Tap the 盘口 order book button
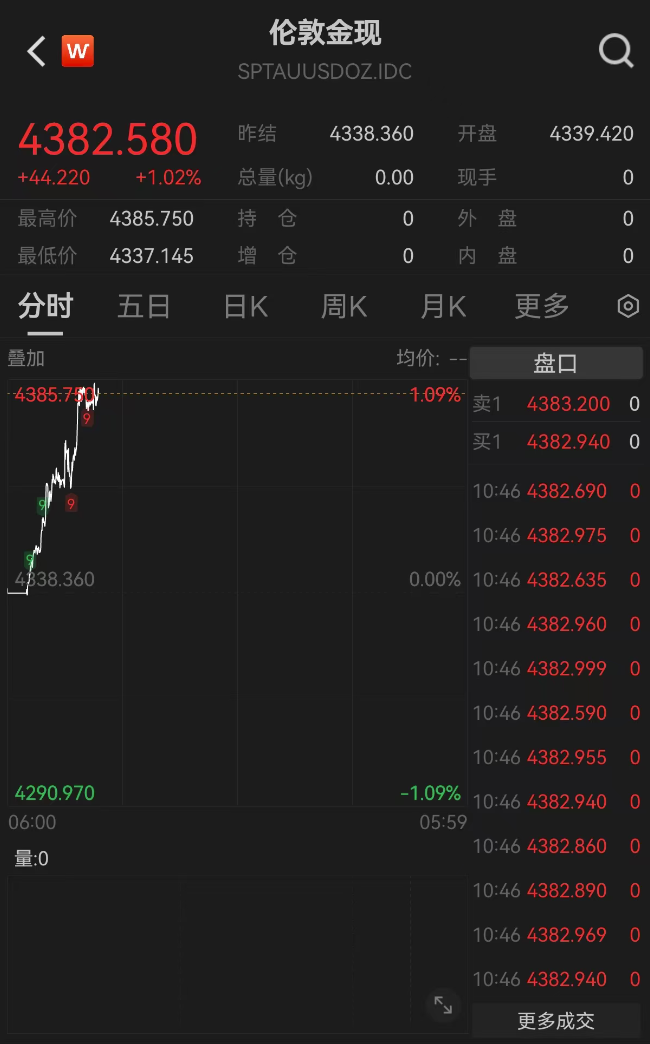The image size is (650, 1044). click(556, 363)
